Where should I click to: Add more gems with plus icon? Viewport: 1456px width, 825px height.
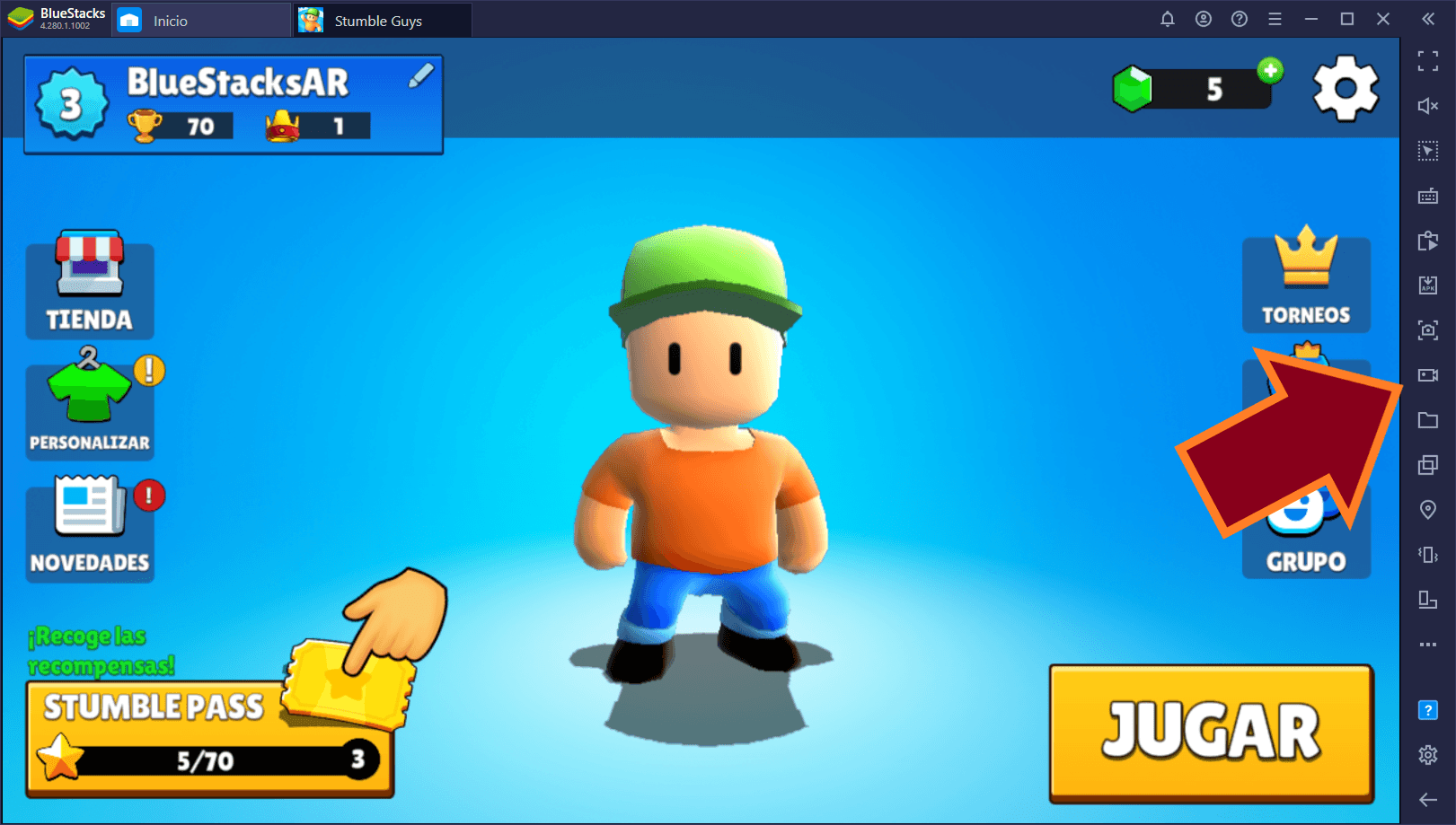pos(1270,70)
